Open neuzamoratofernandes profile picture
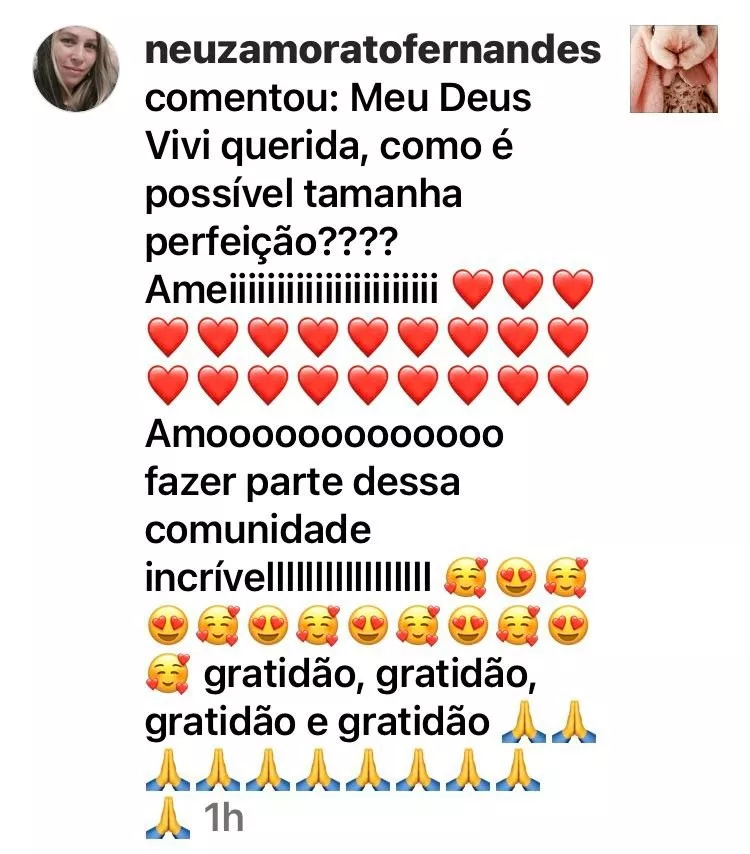This screenshot has height=854, width=750. (x=76, y=69)
